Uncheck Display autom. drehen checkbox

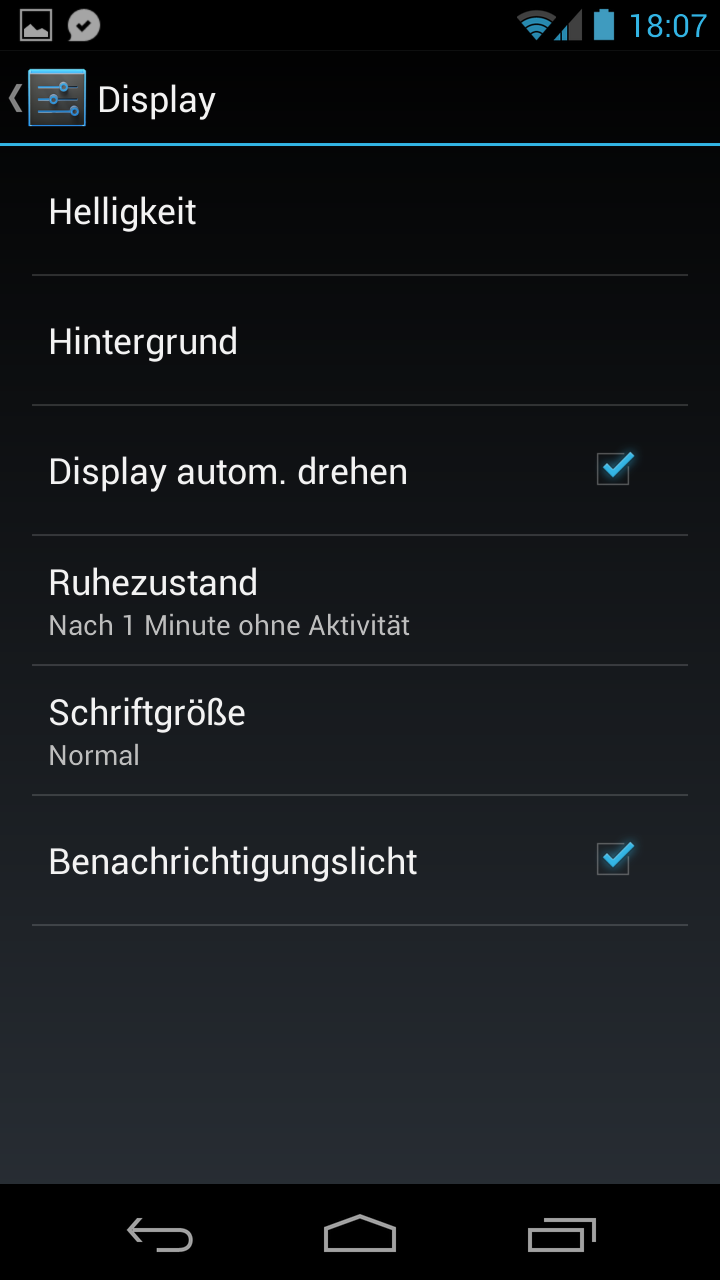pyautogui.click(x=613, y=470)
